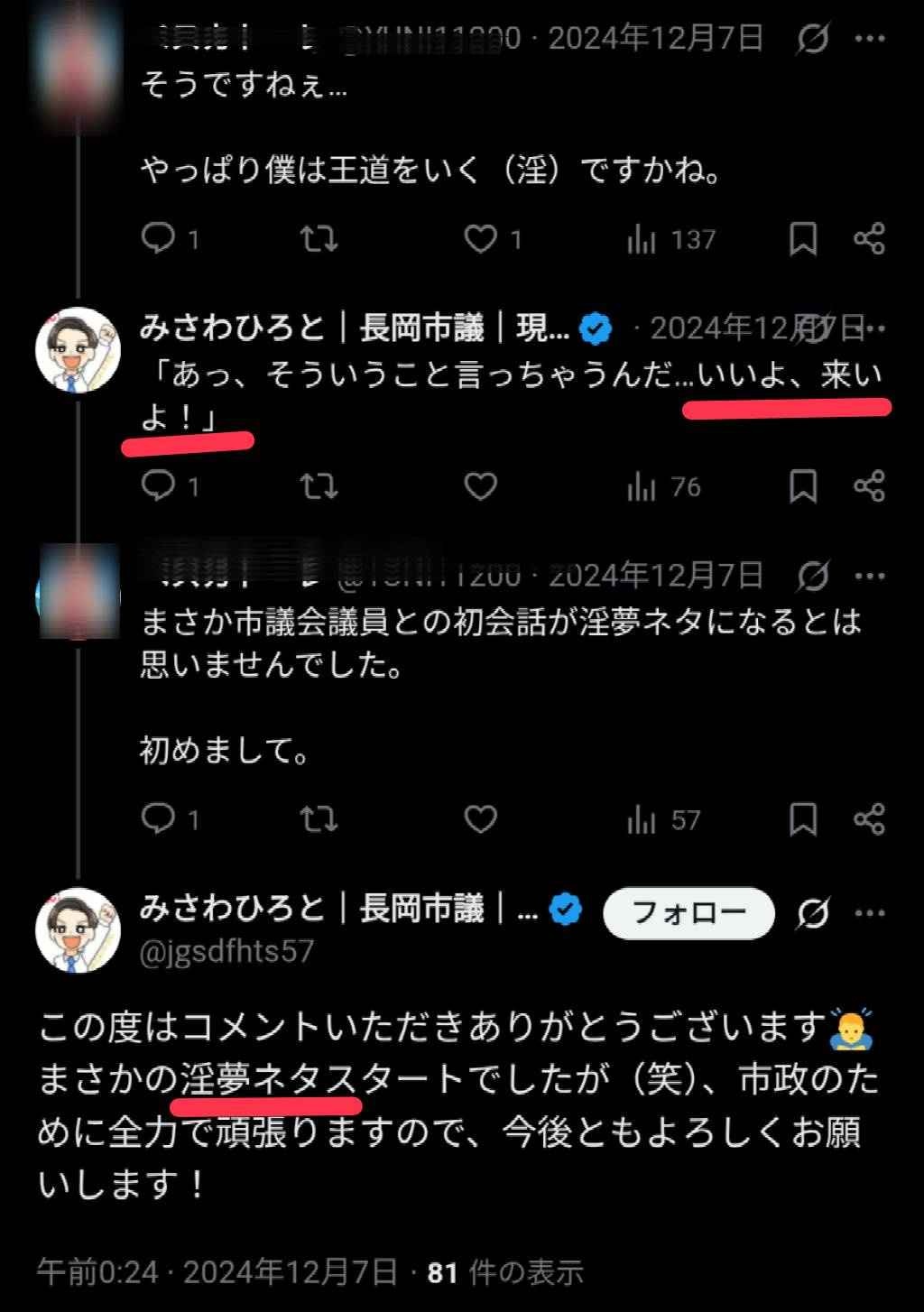Bookmark the post ending 初めまして。
924x1312 pixels.
click(x=802, y=819)
